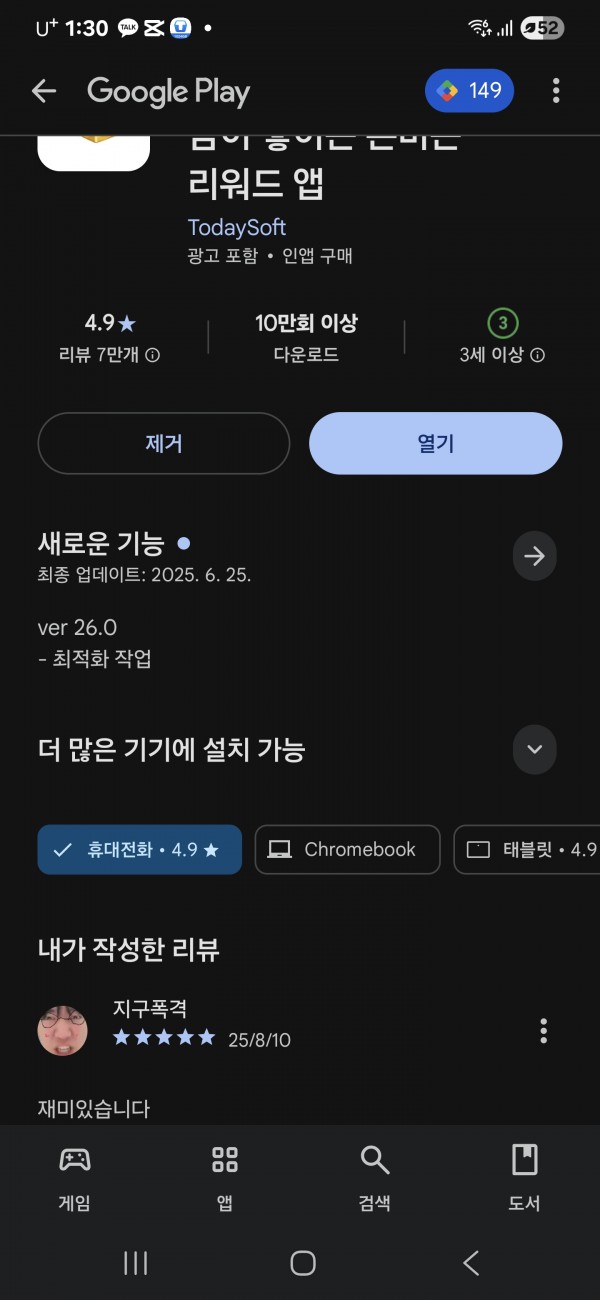The width and height of the screenshot is (600, 1300).
Task: Open the TodaySoft developer page
Action: click(x=237, y=227)
